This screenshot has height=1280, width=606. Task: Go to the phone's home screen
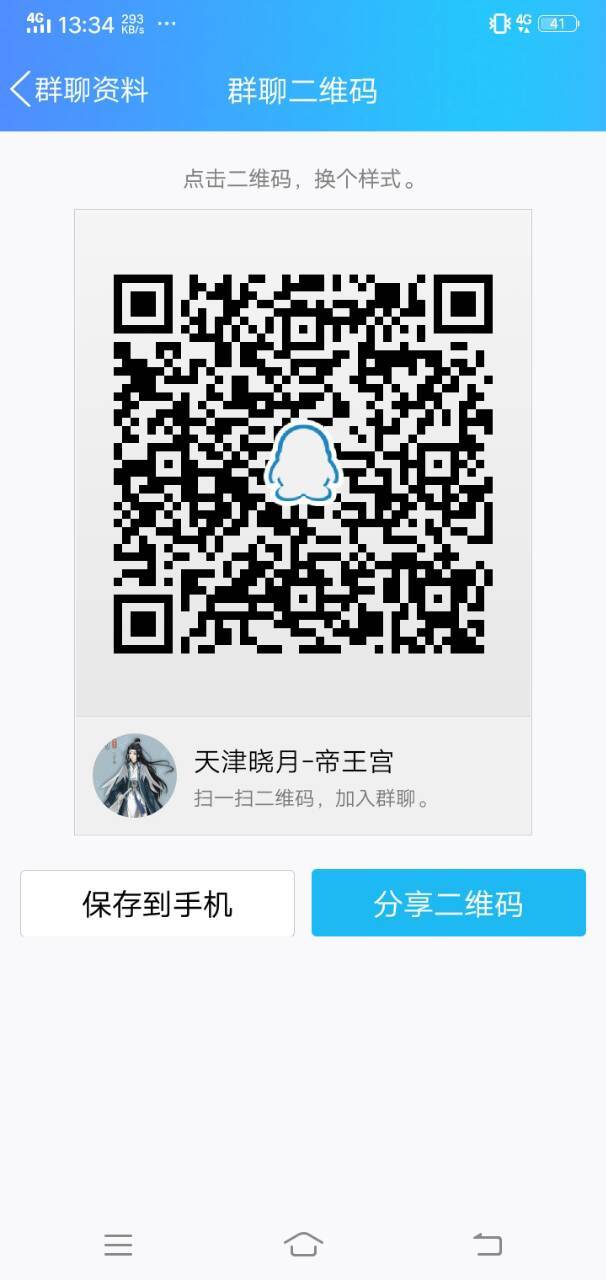303,1244
